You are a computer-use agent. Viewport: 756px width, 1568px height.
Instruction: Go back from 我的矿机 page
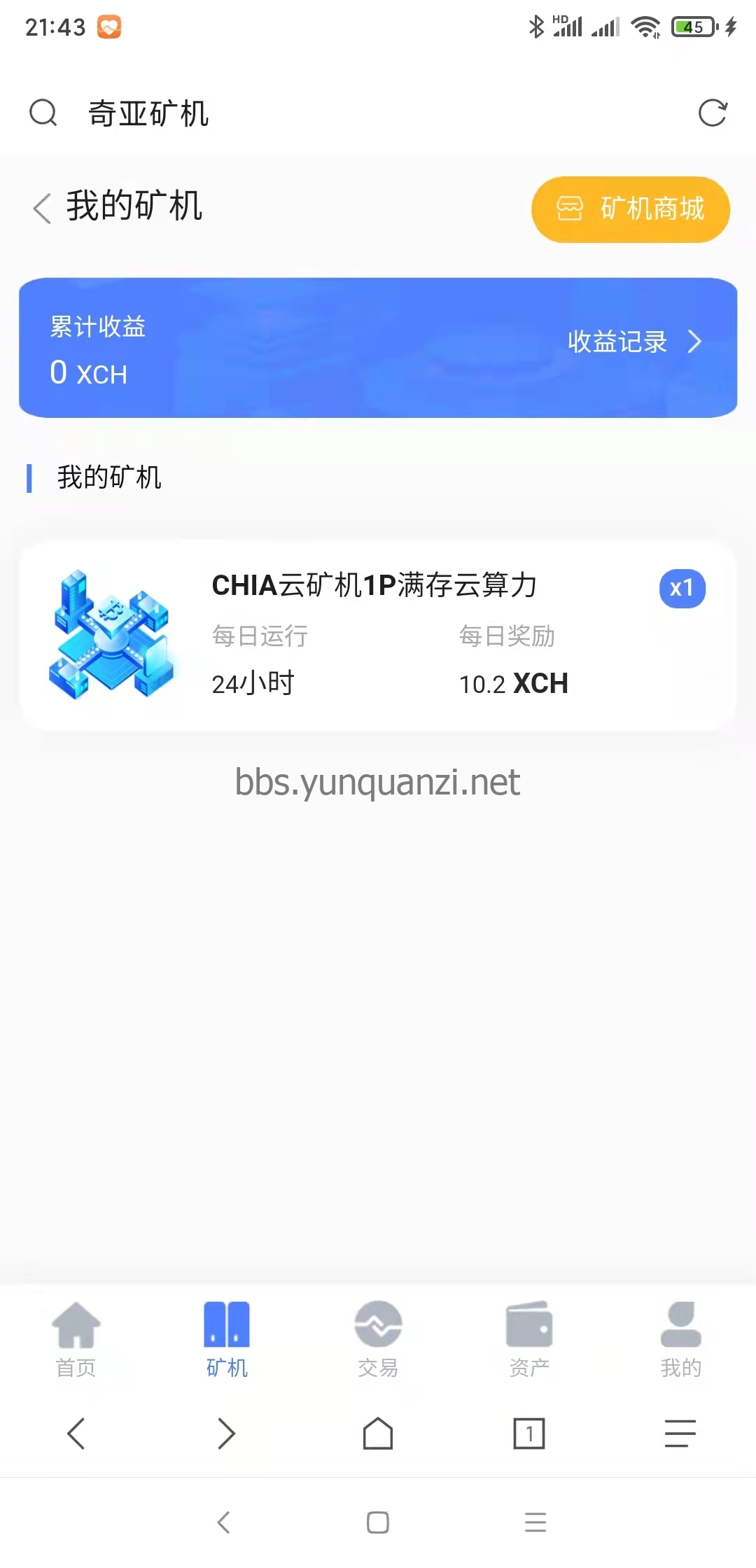pyautogui.click(x=42, y=208)
